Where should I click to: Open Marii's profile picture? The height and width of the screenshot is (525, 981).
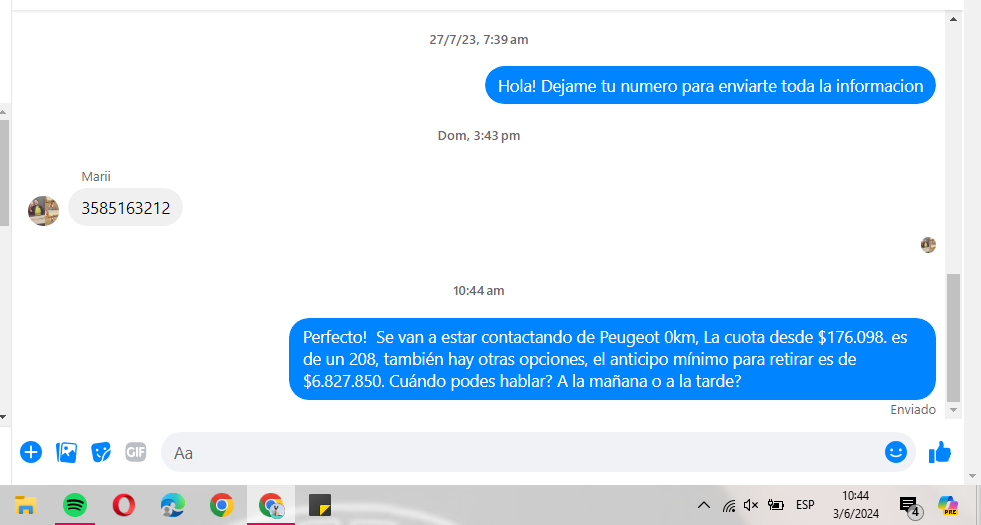[43, 210]
